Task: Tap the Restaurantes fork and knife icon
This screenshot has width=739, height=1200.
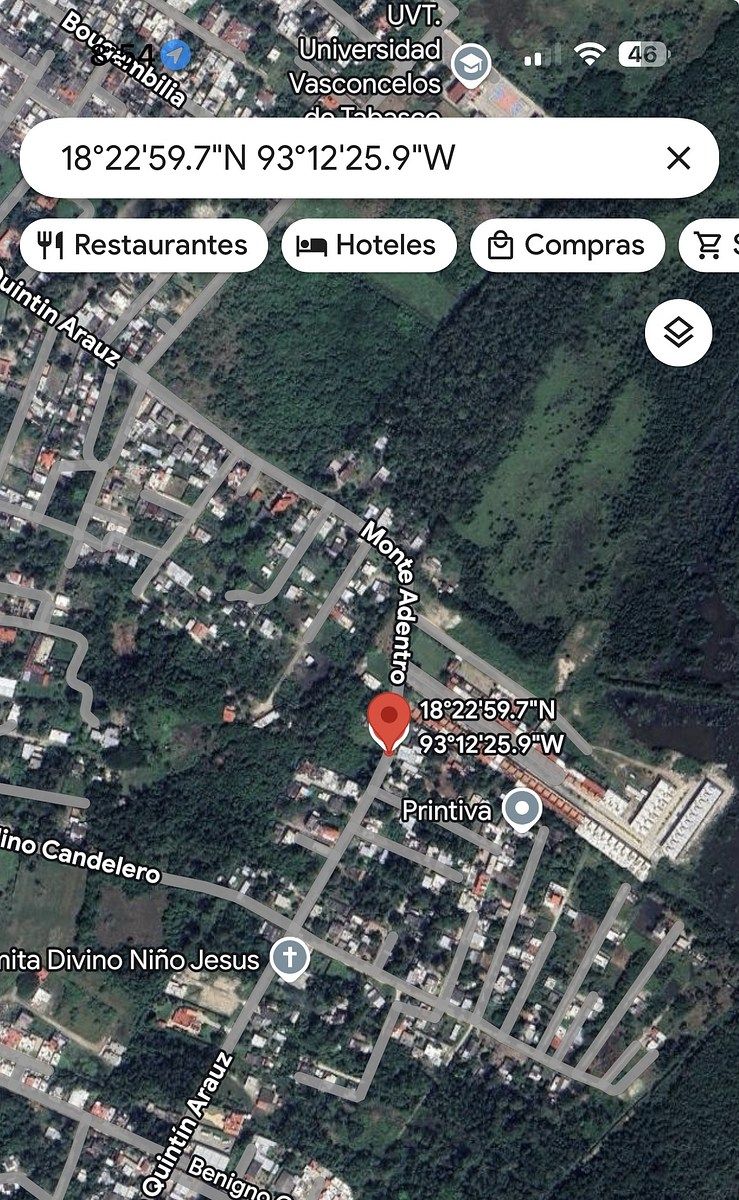Action: coord(51,243)
